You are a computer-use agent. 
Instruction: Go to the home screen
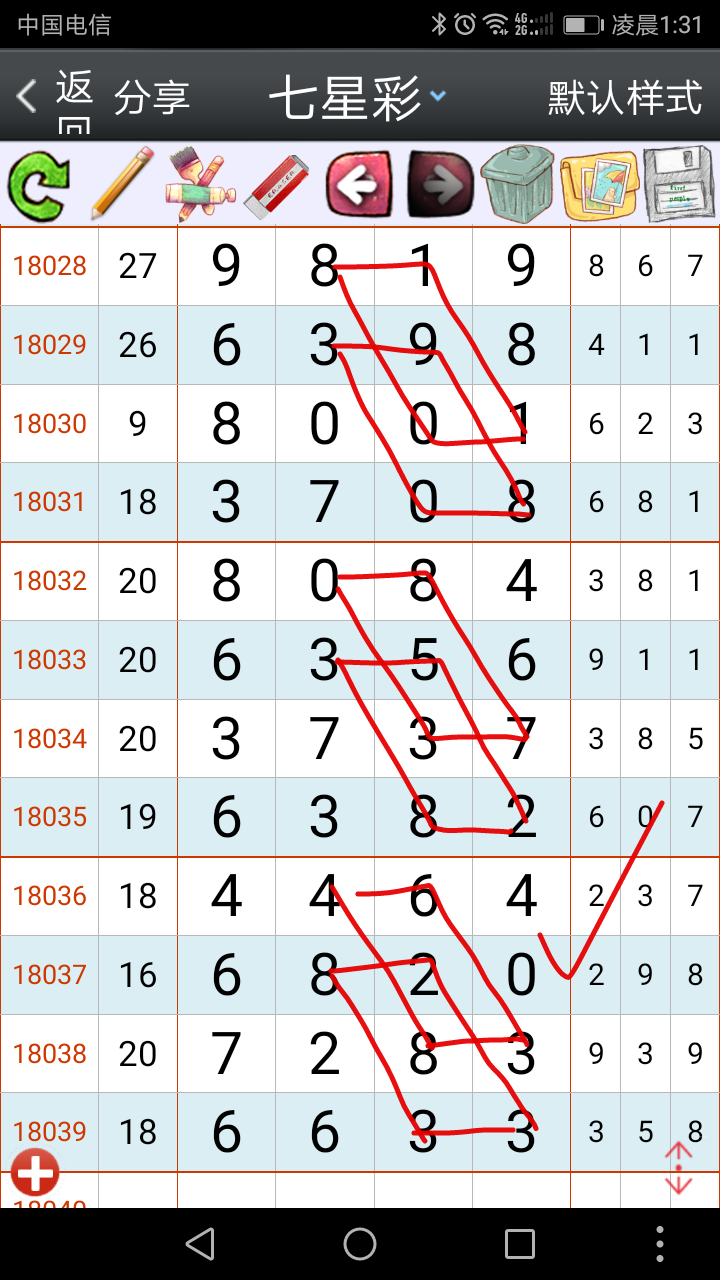click(x=360, y=1244)
